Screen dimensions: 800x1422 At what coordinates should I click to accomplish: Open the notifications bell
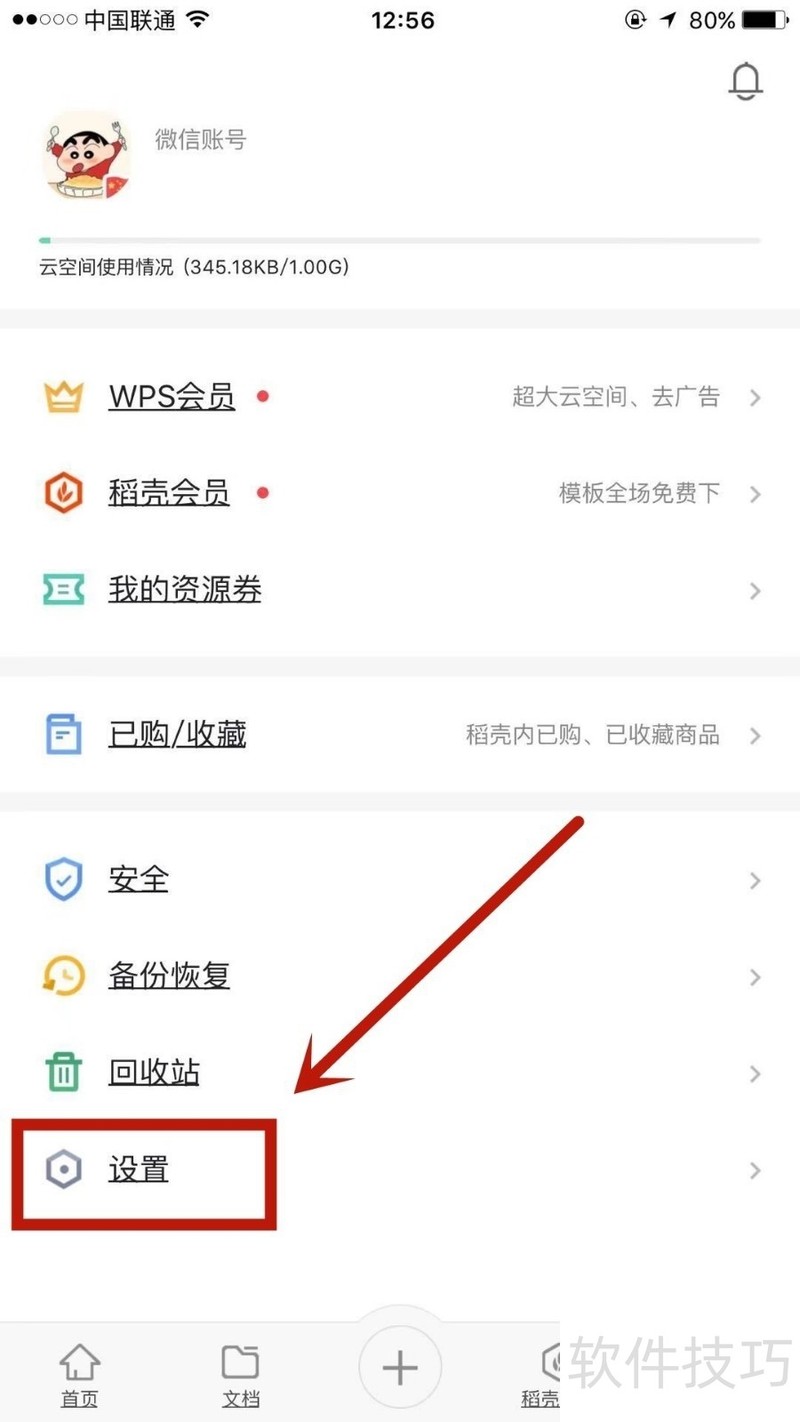click(745, 82)
